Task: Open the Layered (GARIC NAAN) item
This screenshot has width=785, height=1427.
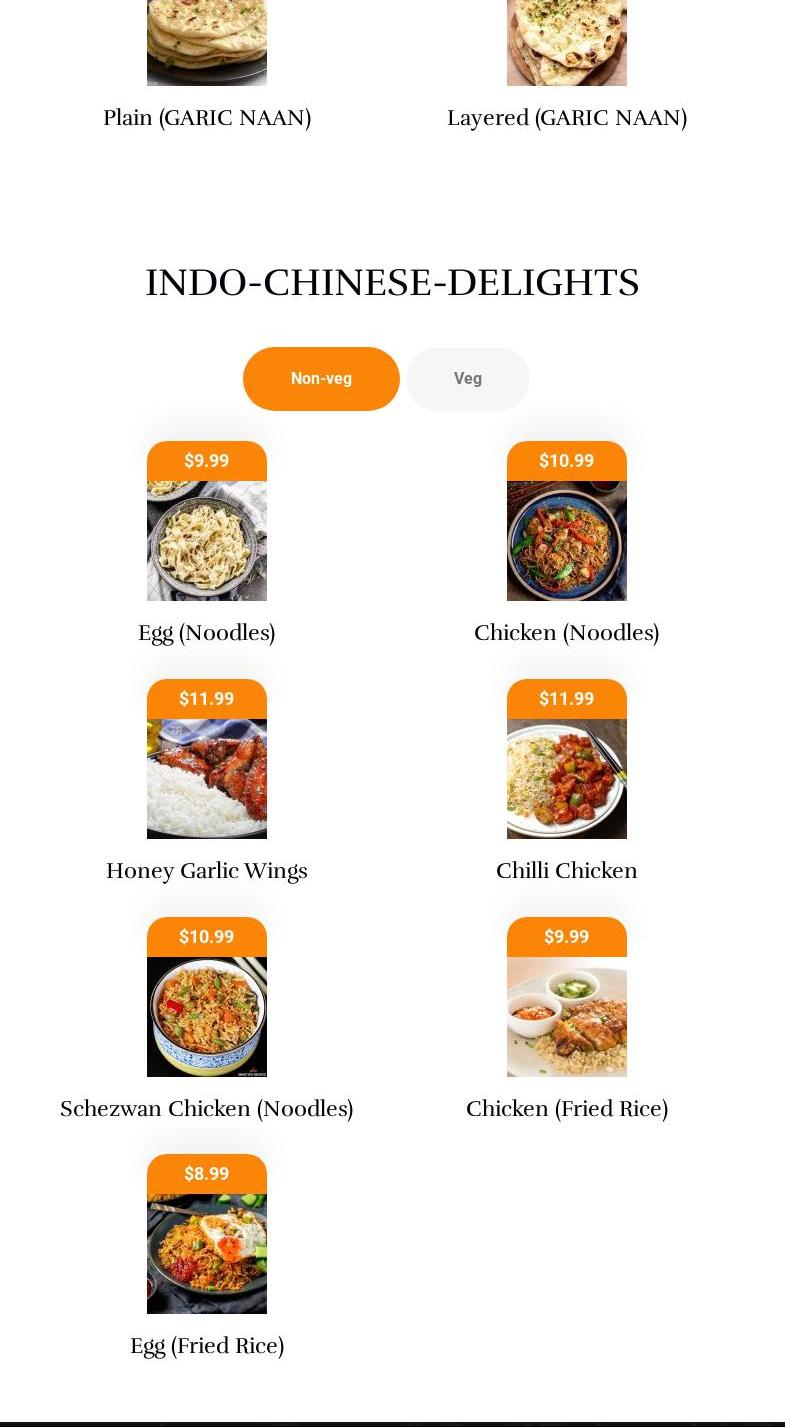Action: [566, 45]
